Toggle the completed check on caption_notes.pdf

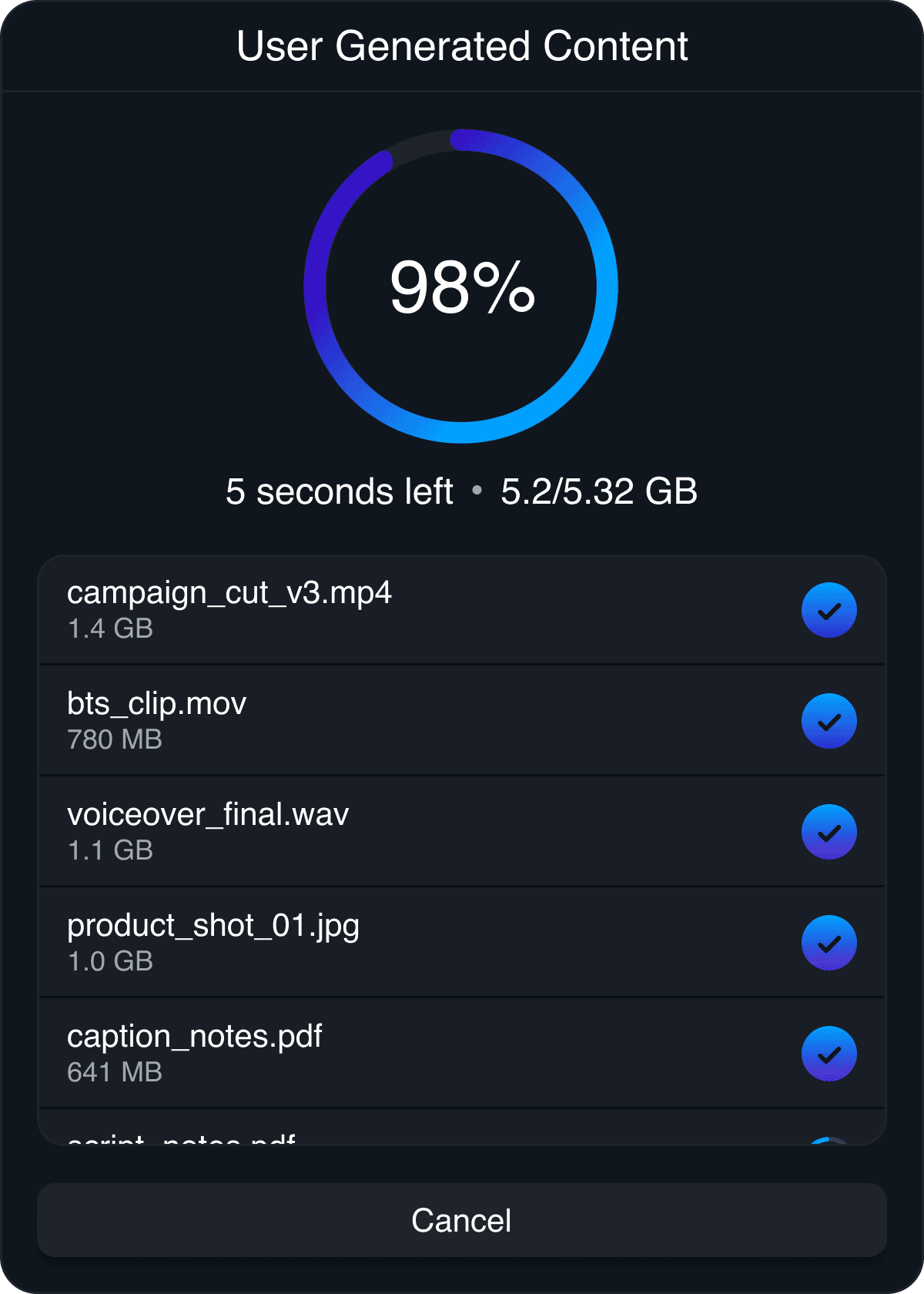829,1053
